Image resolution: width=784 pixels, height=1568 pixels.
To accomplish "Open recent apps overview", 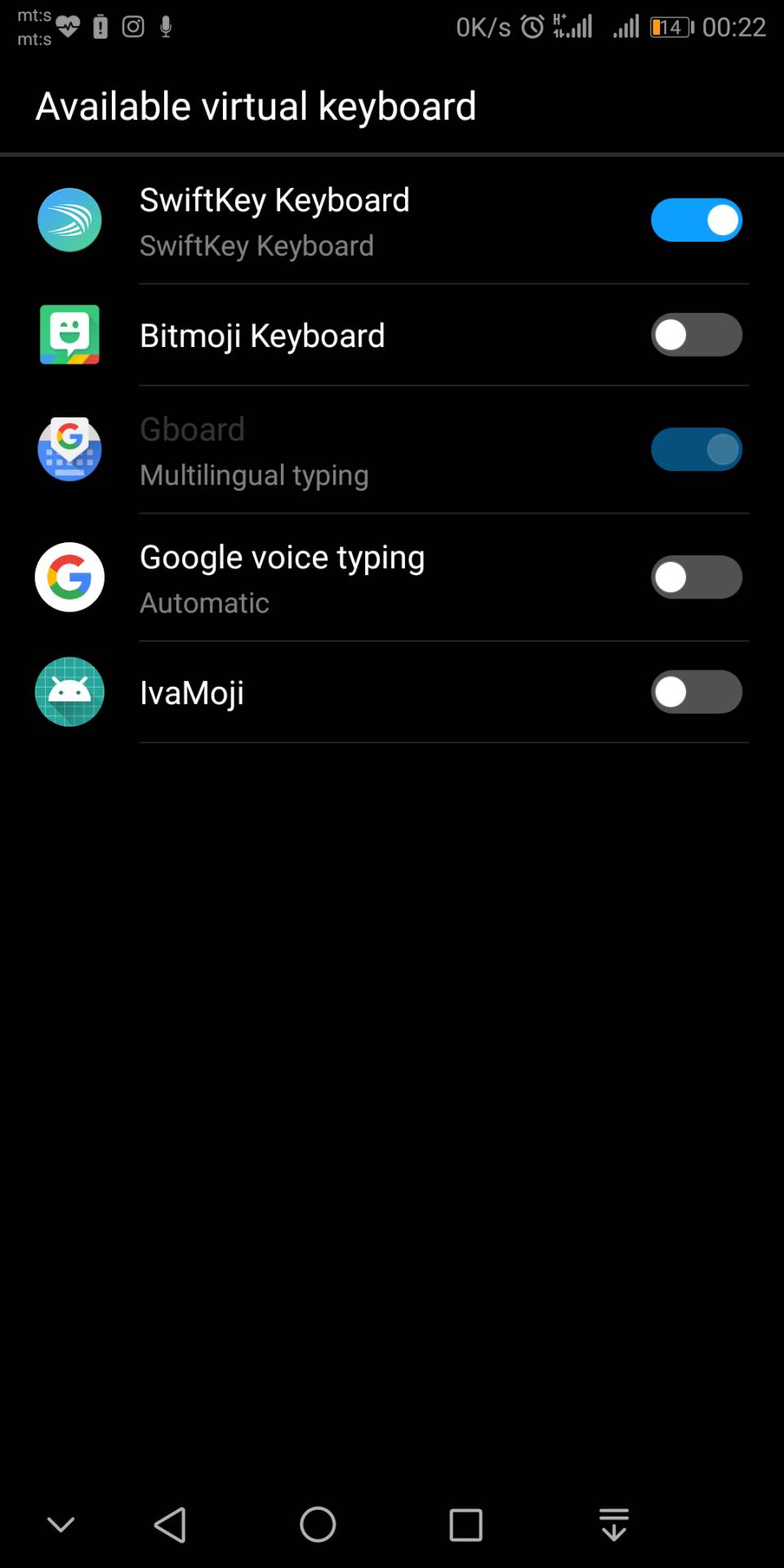I will point(465,1525).
